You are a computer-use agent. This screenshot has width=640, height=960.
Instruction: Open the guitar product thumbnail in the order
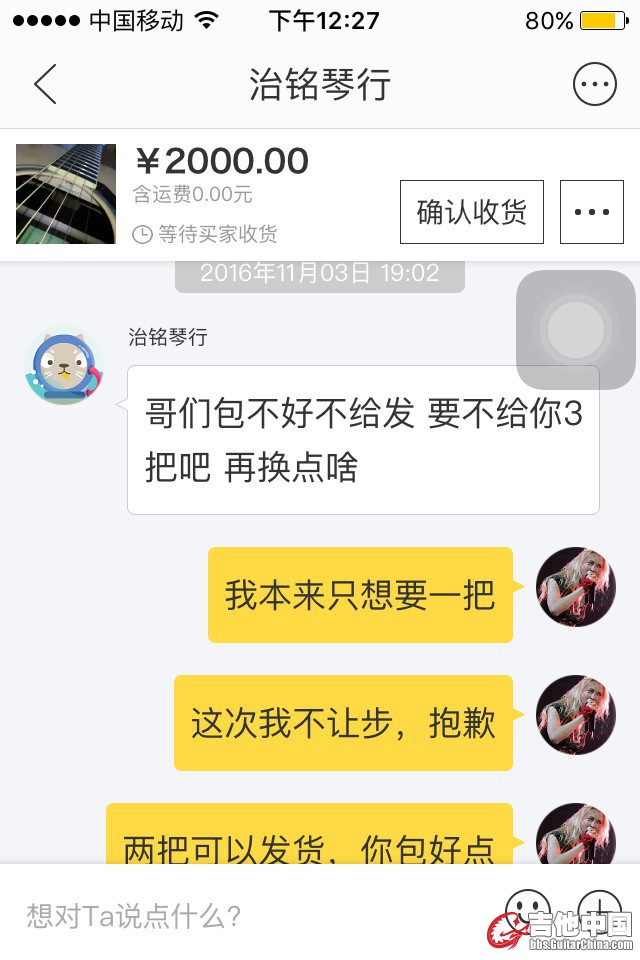tap(66, 194)
